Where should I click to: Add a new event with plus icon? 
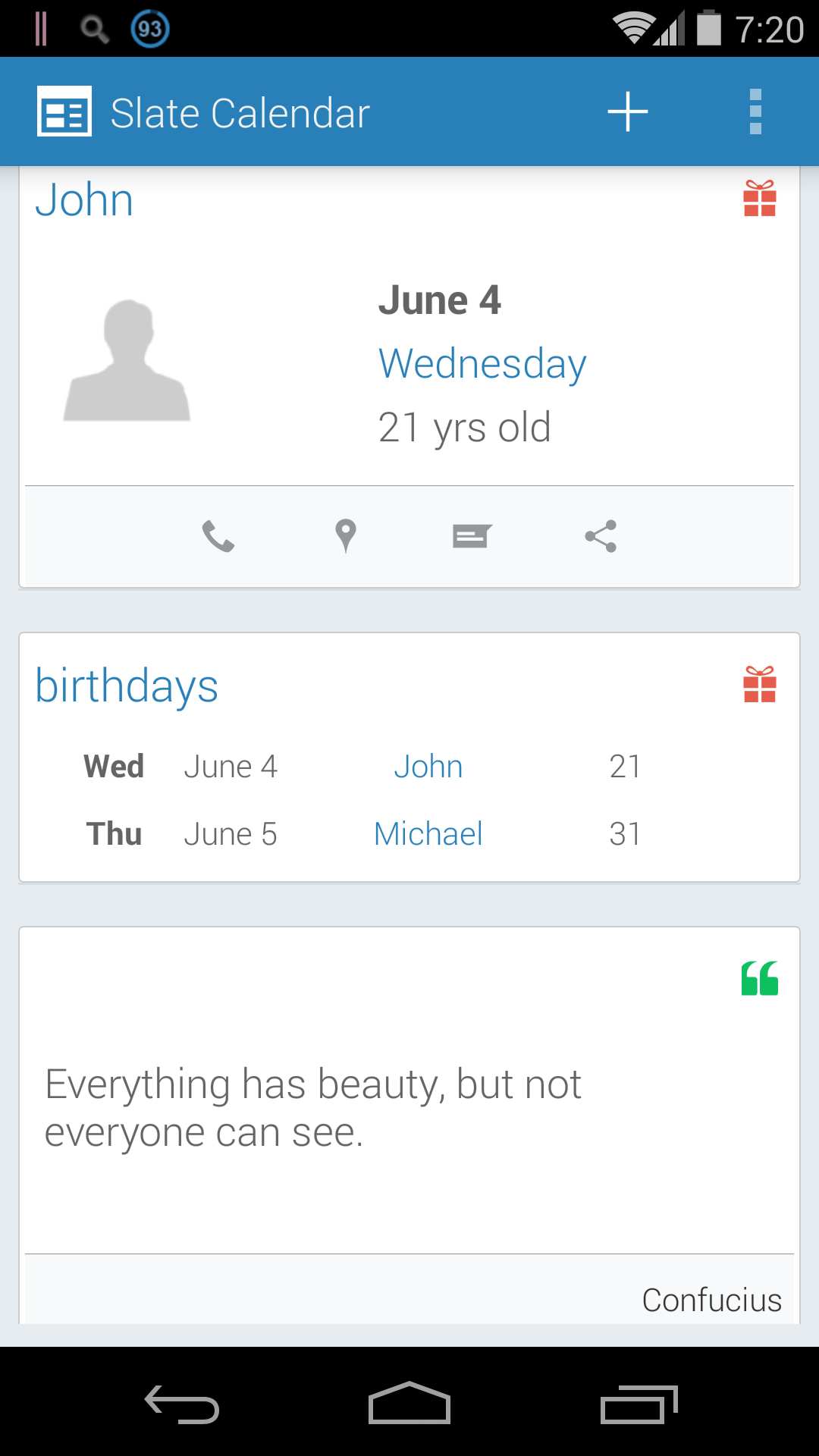pyautogui.click(x=628, y=112)
